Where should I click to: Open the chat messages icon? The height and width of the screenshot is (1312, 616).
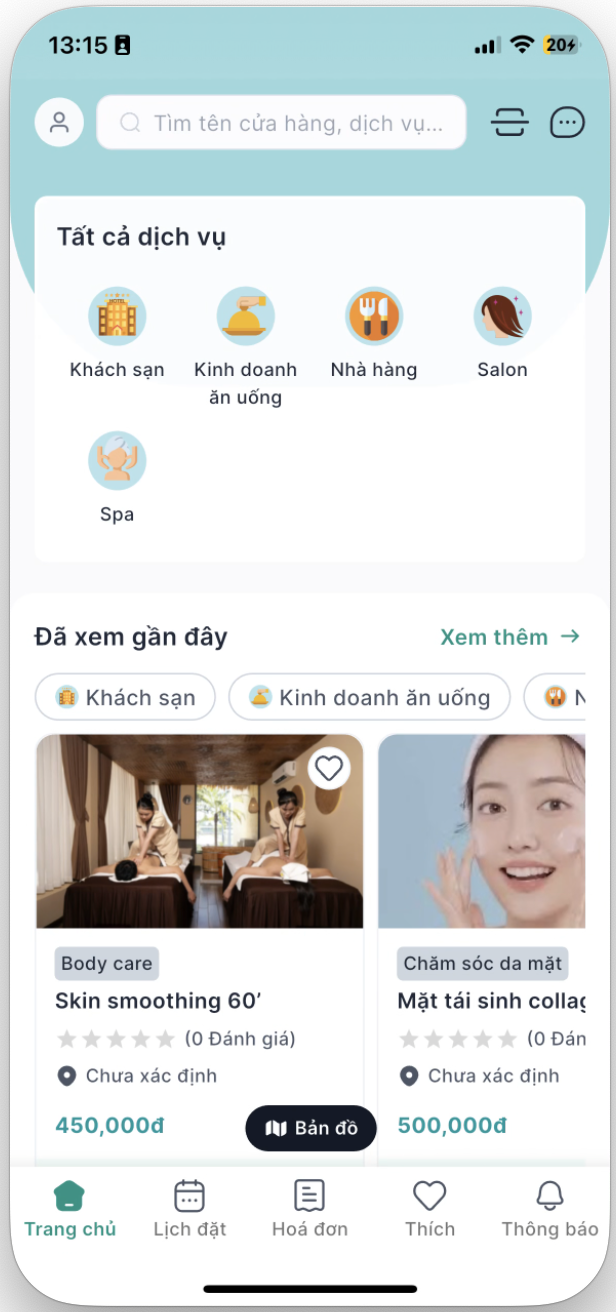[x=567, y=123]
